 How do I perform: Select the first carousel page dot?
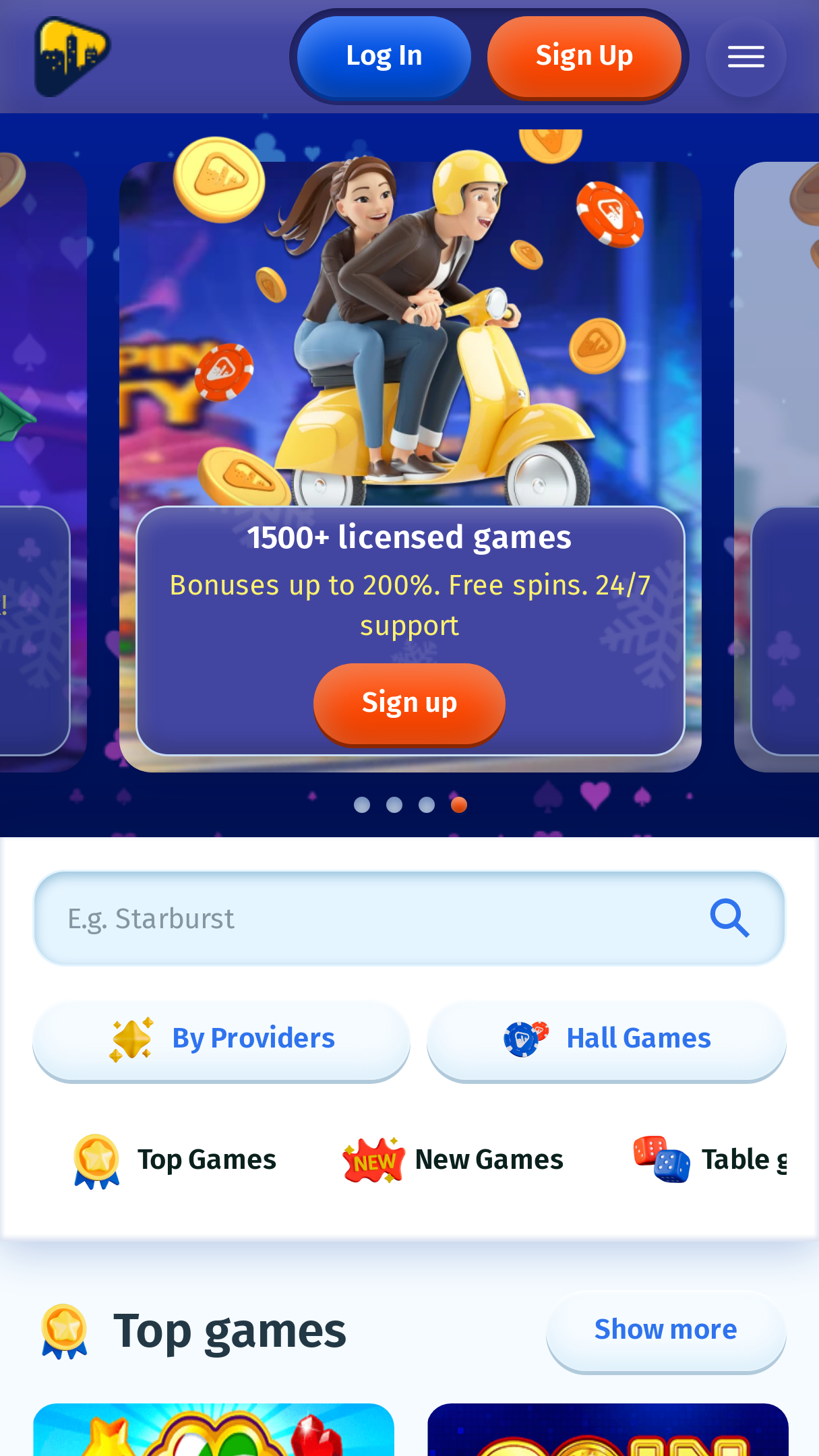362,805
